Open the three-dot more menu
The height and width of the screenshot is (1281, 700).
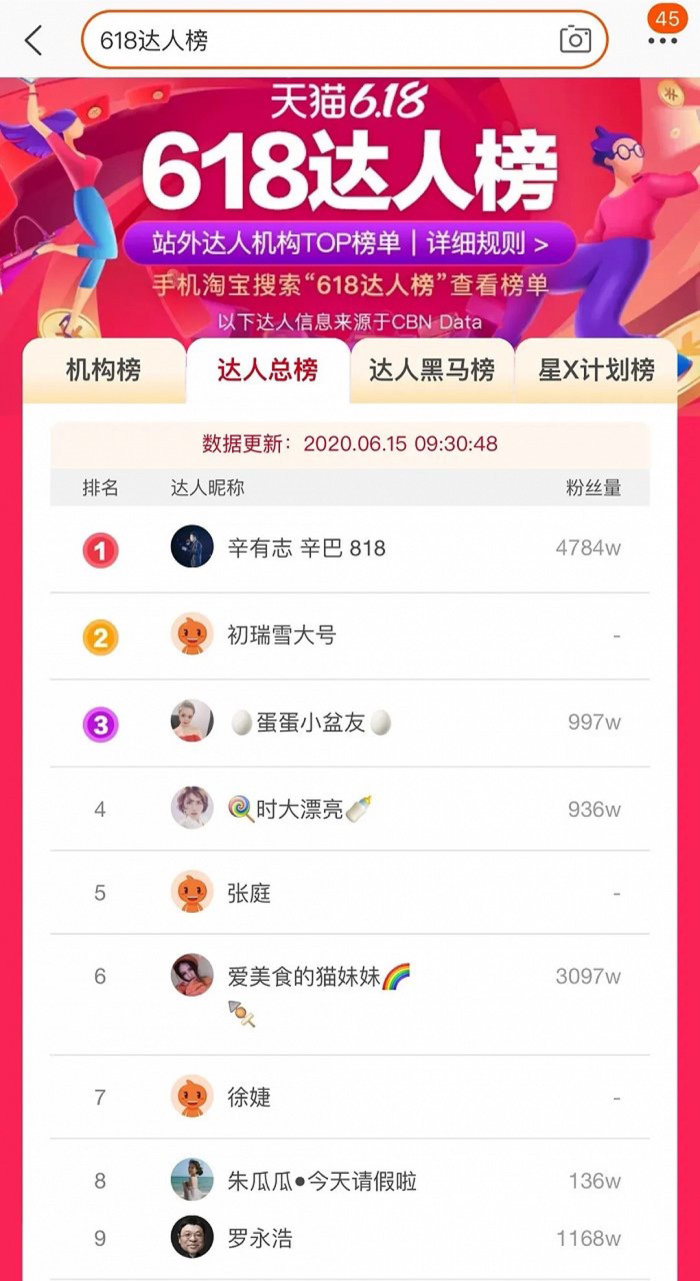(662, 41)
